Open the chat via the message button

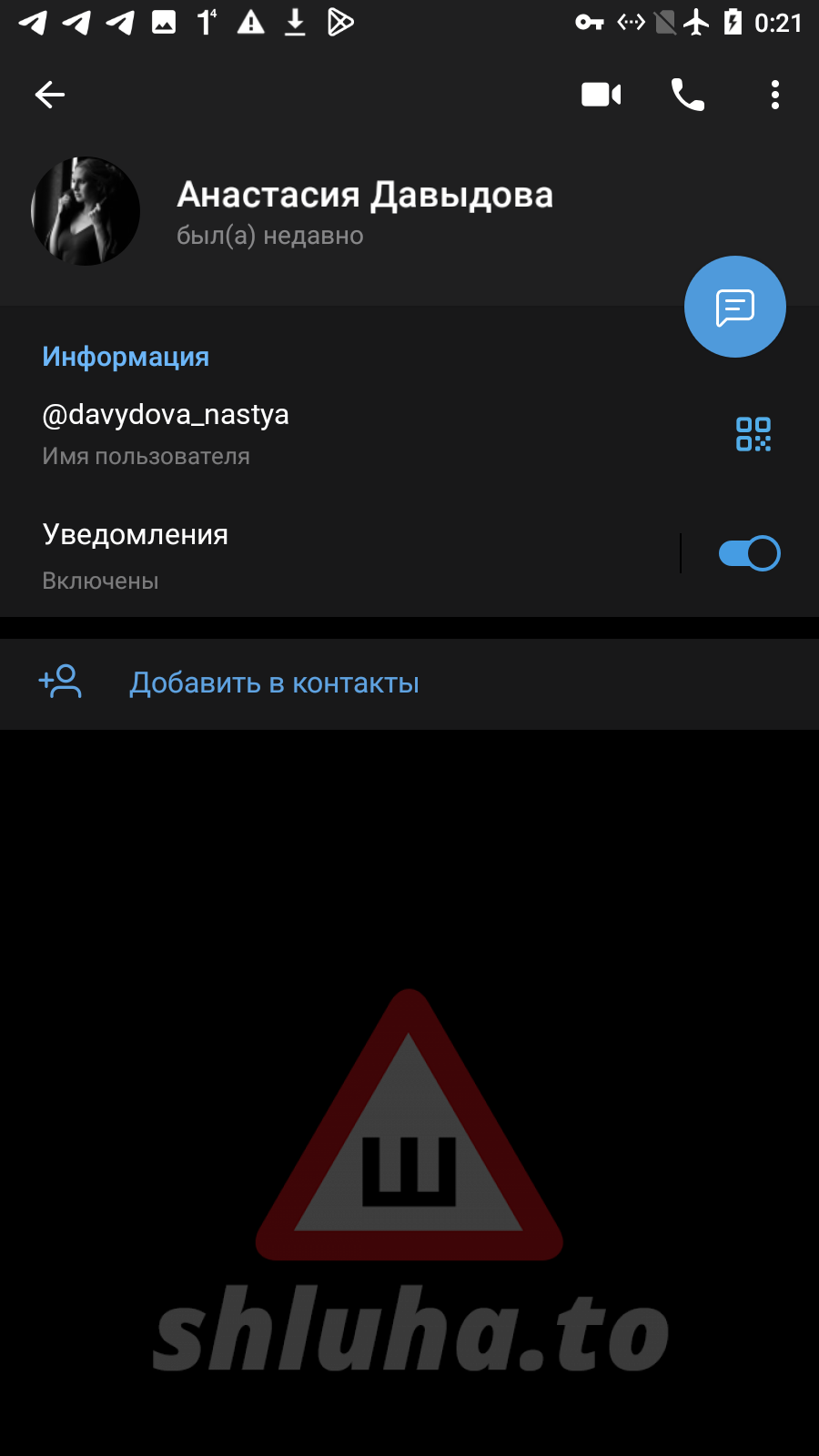pyautogui.click(x=734, y=307)
